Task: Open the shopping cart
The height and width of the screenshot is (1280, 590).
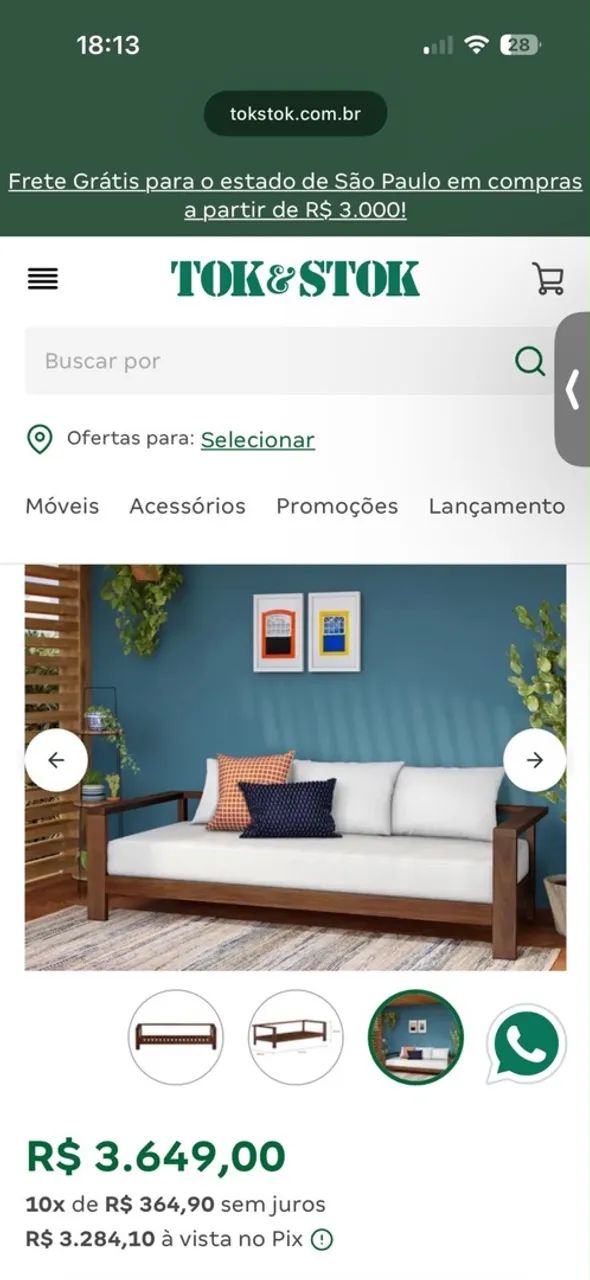Action: point(548,279)
